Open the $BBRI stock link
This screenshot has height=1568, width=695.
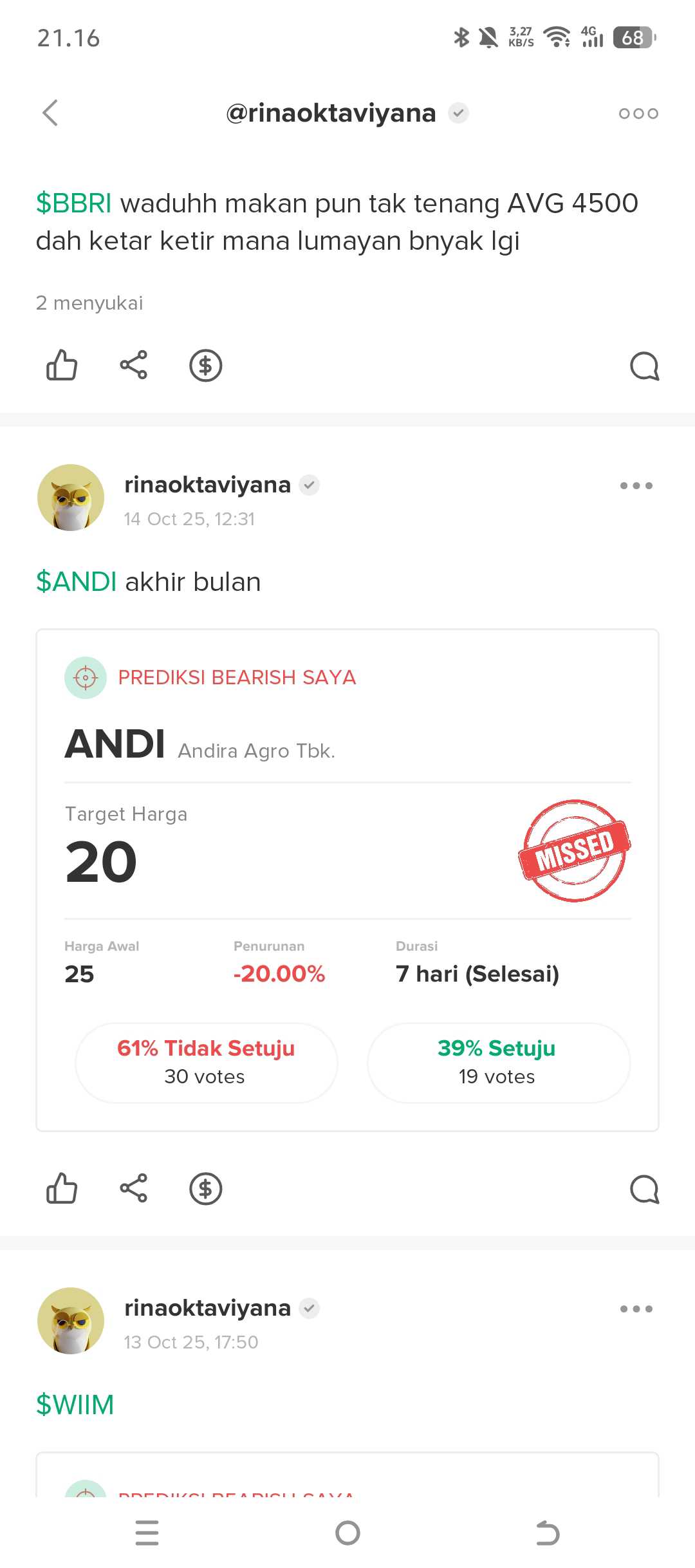pyautogui.click(x=74, y=203)
